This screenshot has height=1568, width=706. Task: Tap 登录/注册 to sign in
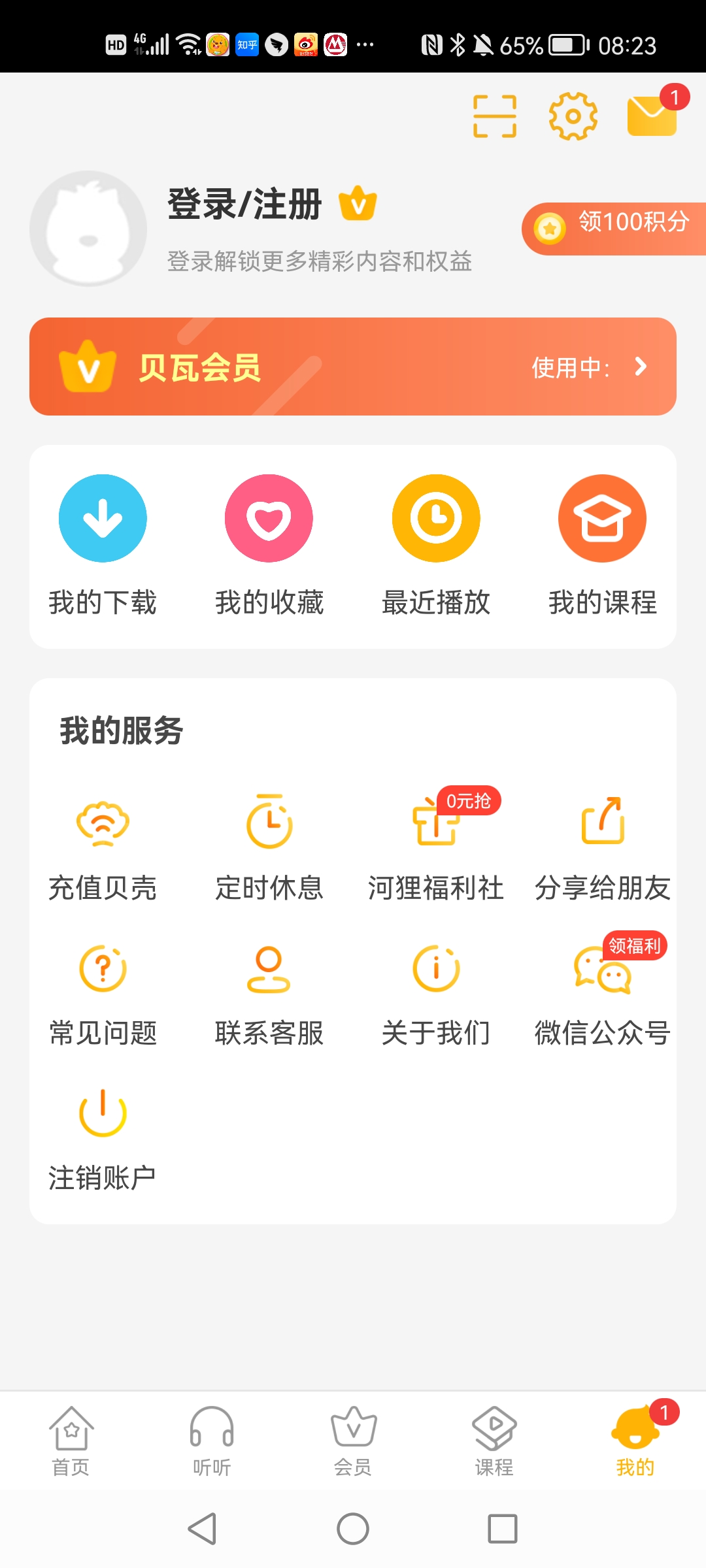point(244,204)
